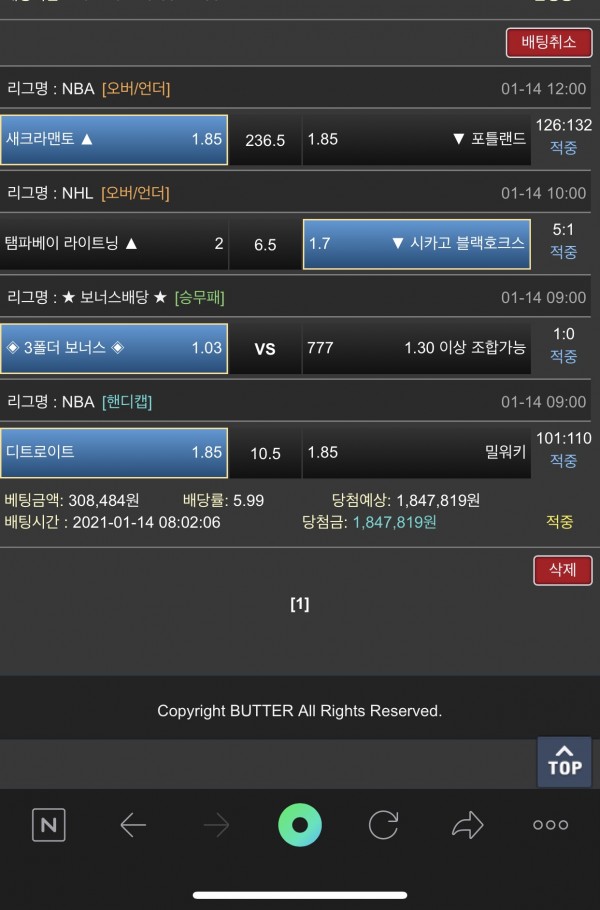Tap the 삭제 delete button
The width and height of the screenshot is (600, 910).
(x=562, y=570)
